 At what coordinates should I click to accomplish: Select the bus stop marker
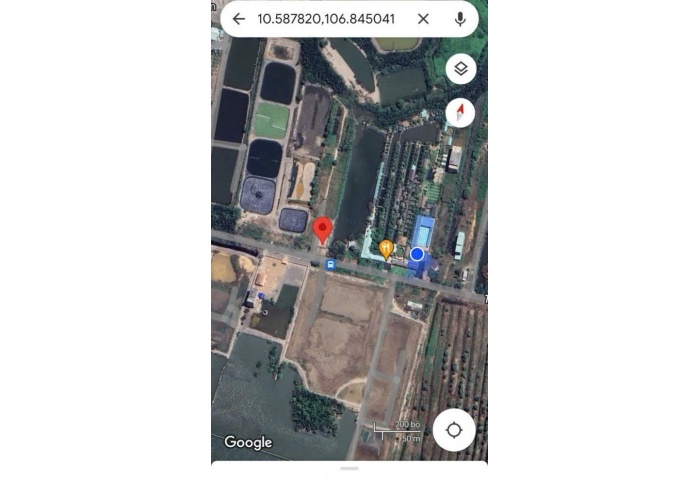tap(330, 264)
